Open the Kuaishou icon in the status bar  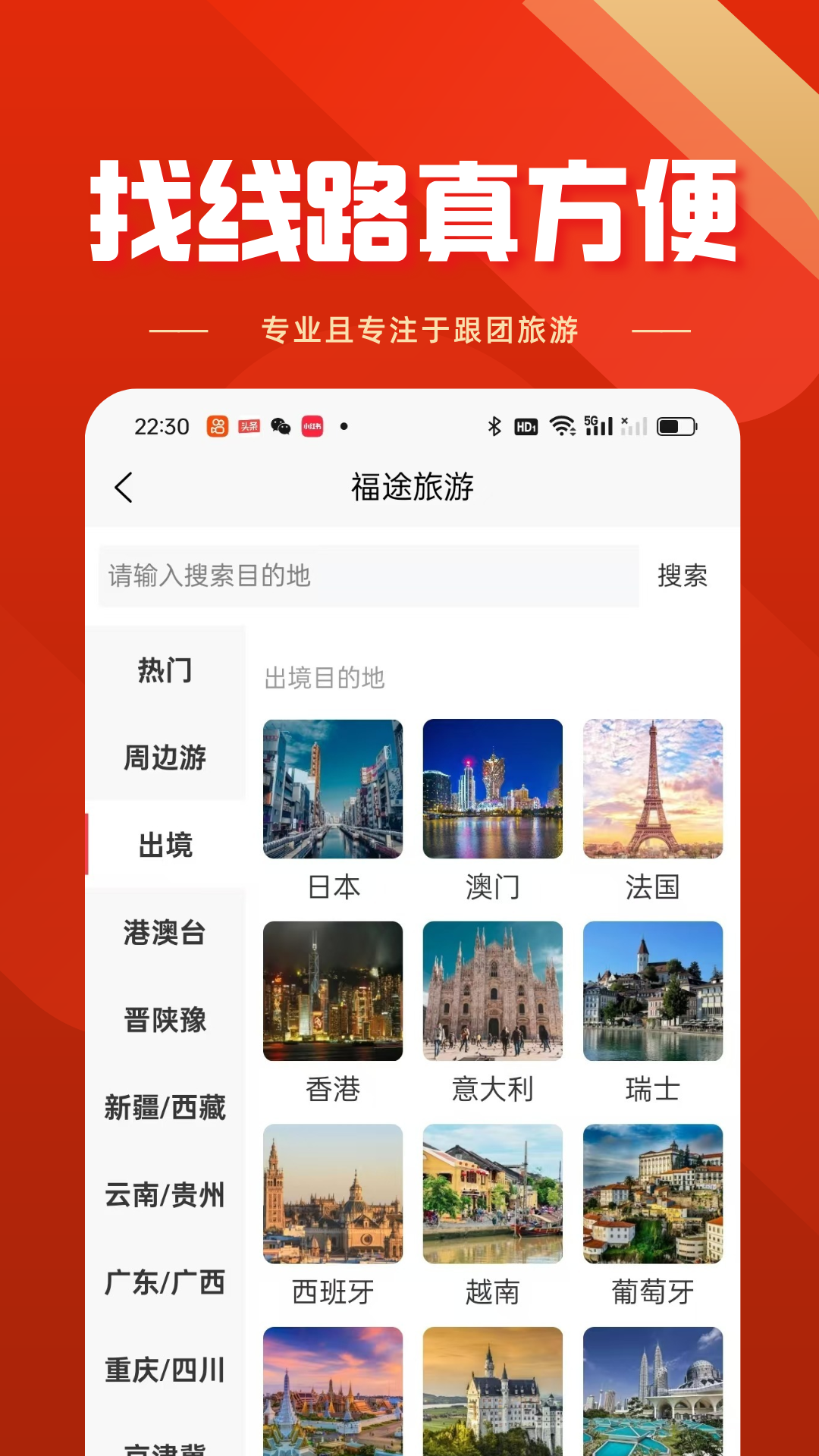pyautogui.click(x=216, y=427)
